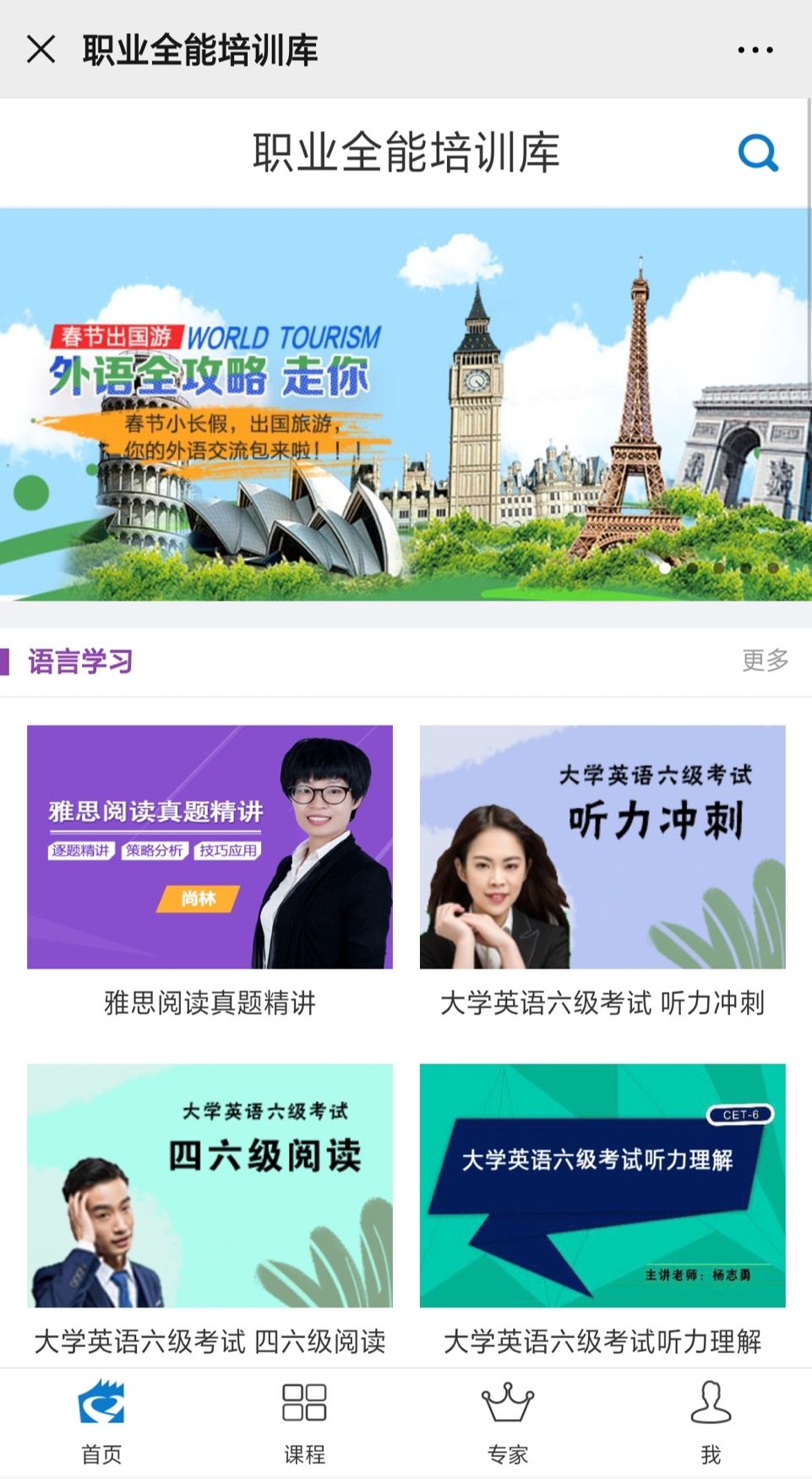Open the three-dot overflow menu
The image size is (812, 1479).
pos(755,50)
